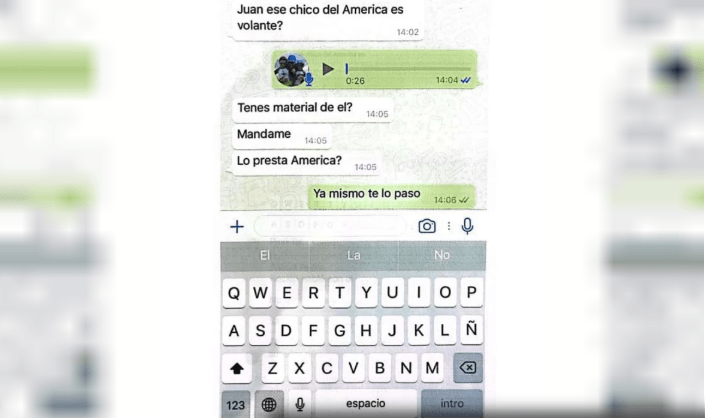
Task: Choose the suggestion "No"
Action: [x=441, y=255]
